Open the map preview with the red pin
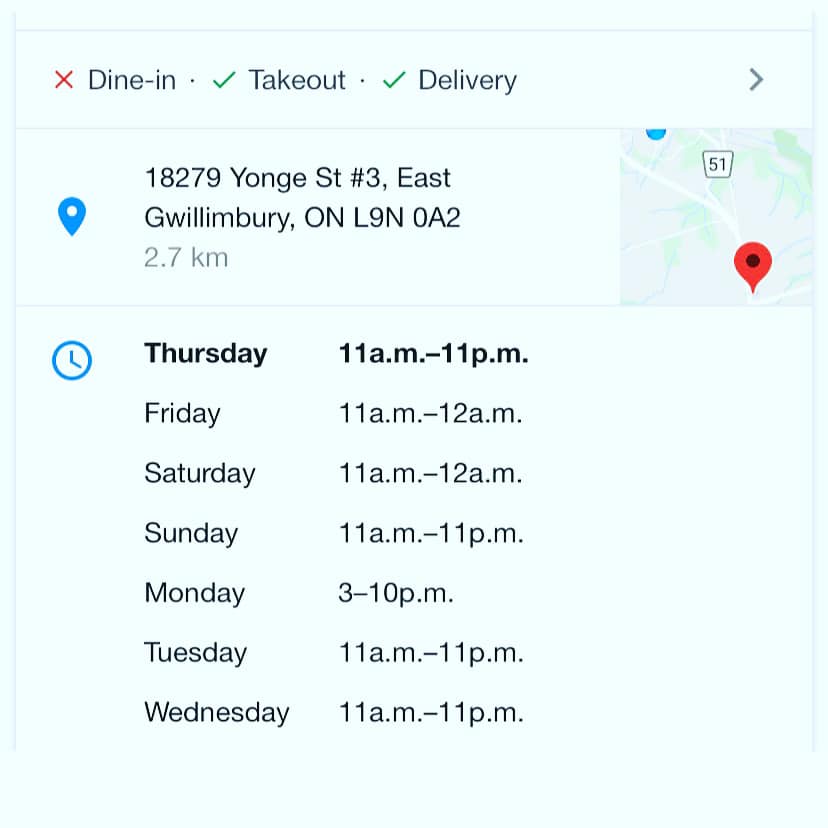The height and width of the screenshot is (828, 828). pyautogui.click(x=715, y=217)
